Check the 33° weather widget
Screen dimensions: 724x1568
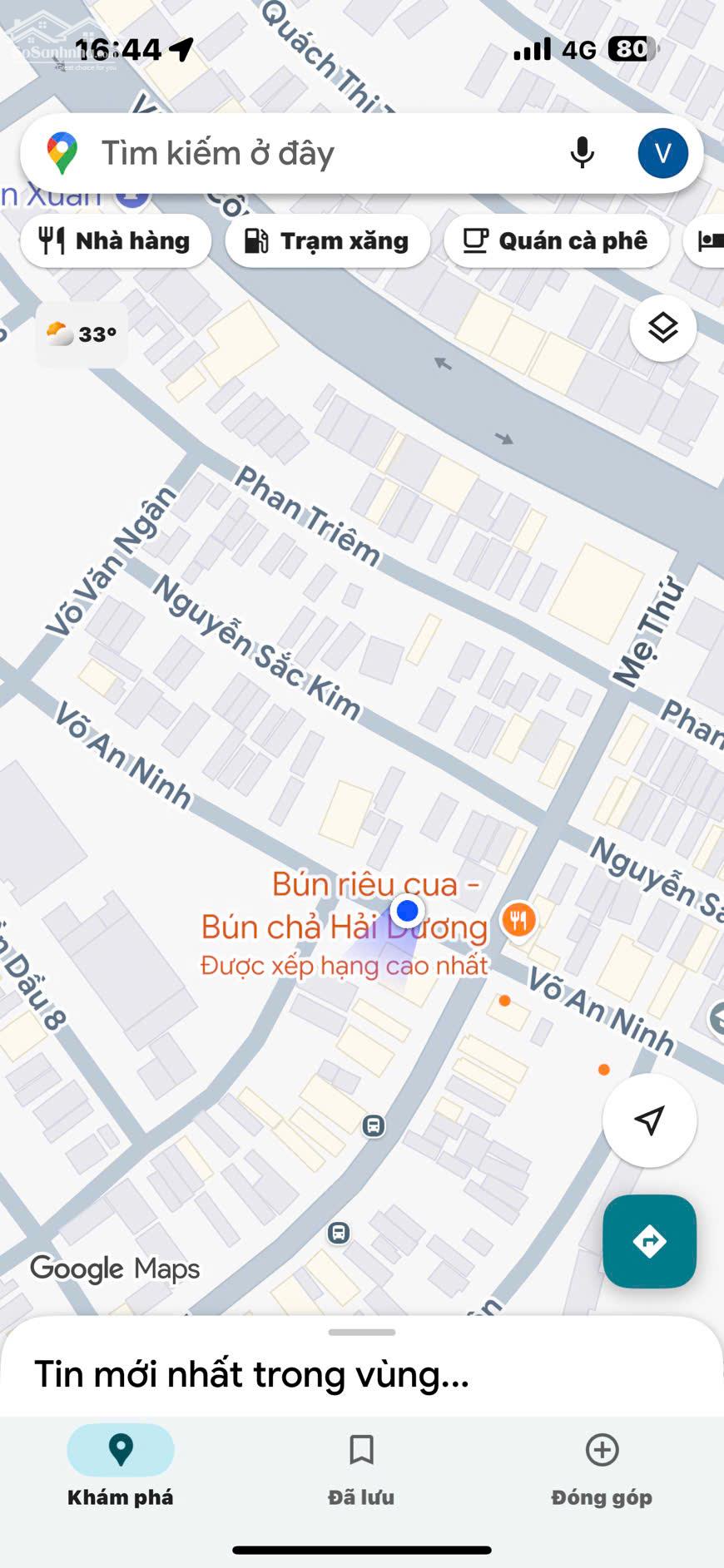[82, 334]
